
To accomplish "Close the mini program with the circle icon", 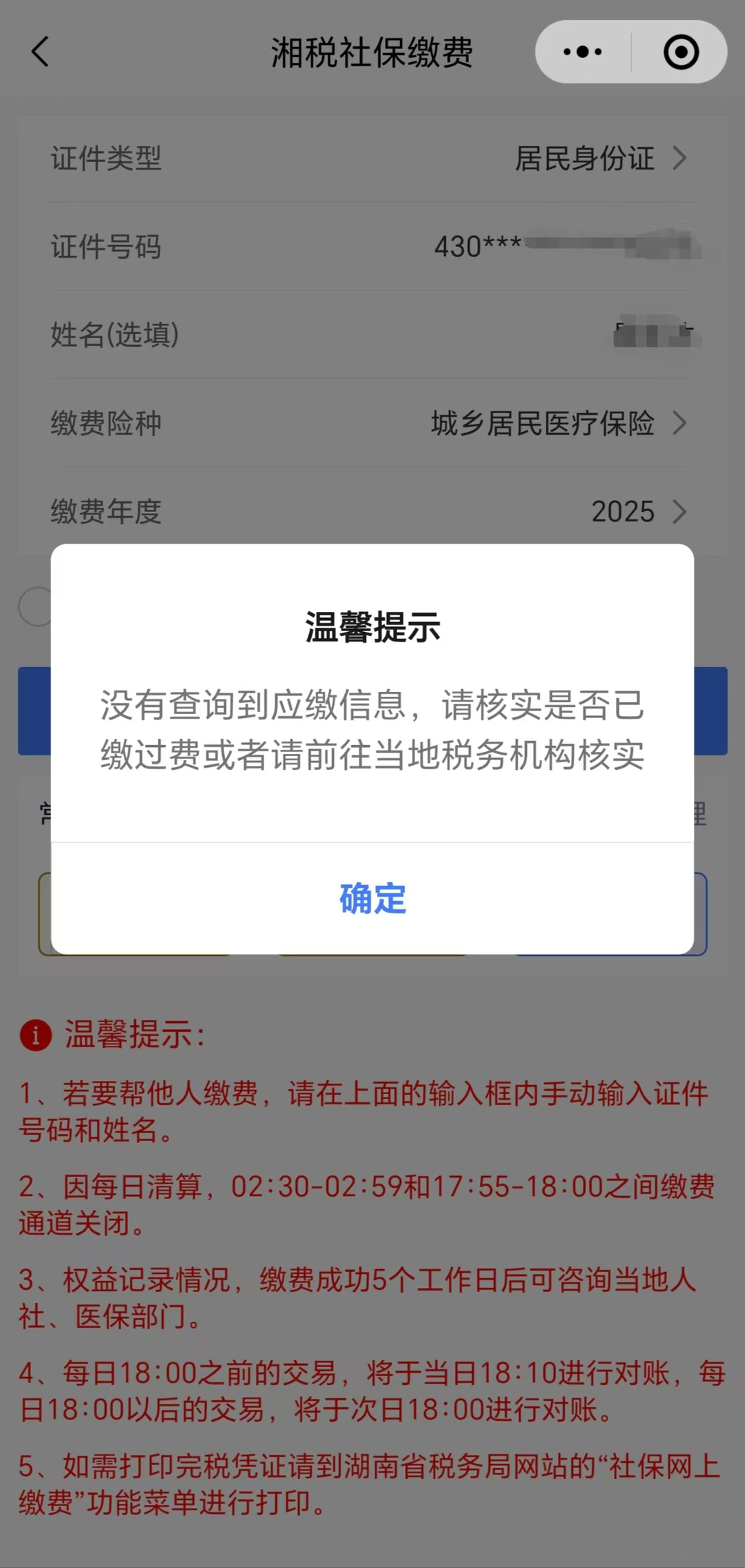I will point(681,52).
